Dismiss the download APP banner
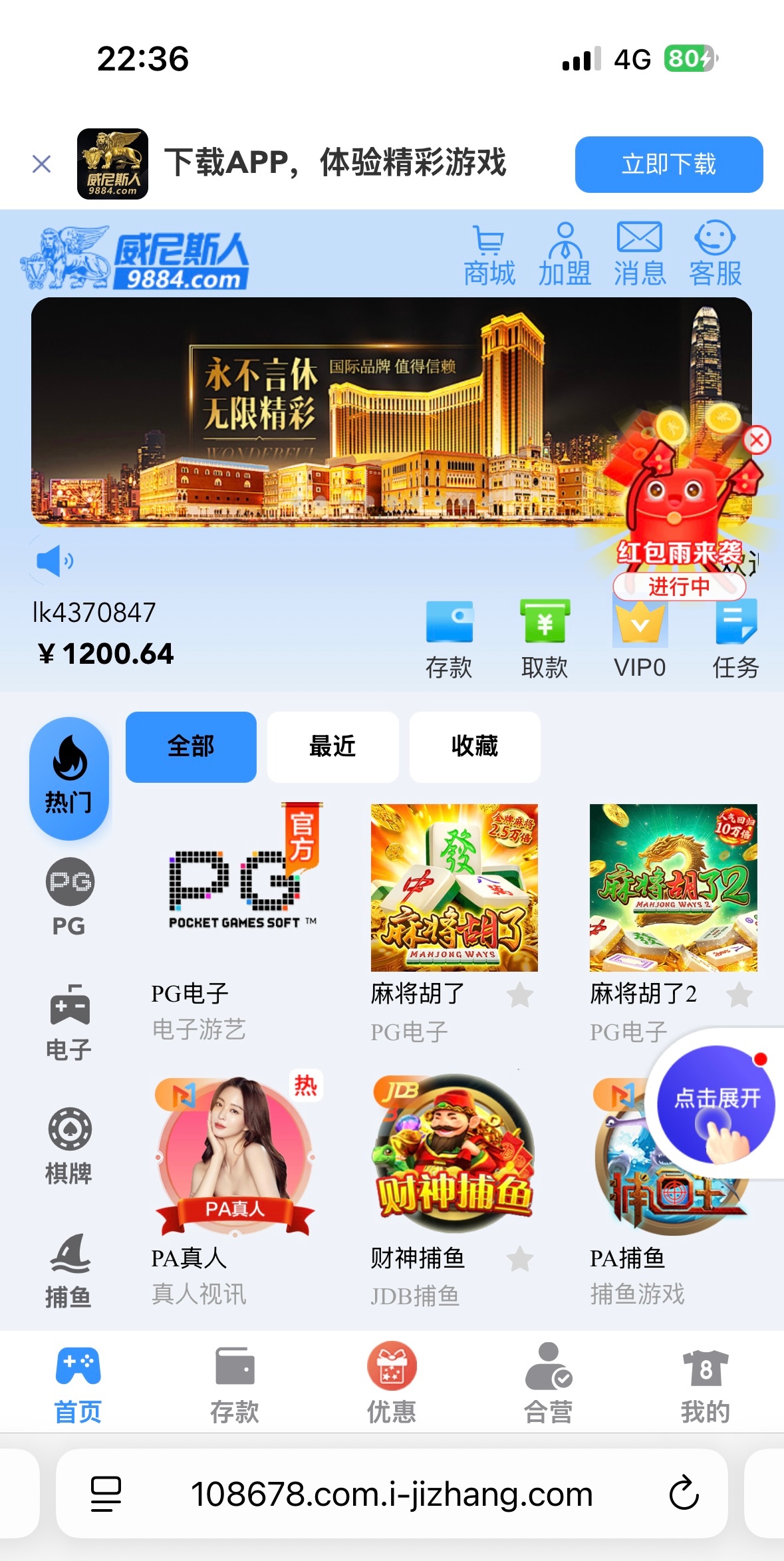The width and height of the screenshot is (784, 1561). tap(41, 164)
